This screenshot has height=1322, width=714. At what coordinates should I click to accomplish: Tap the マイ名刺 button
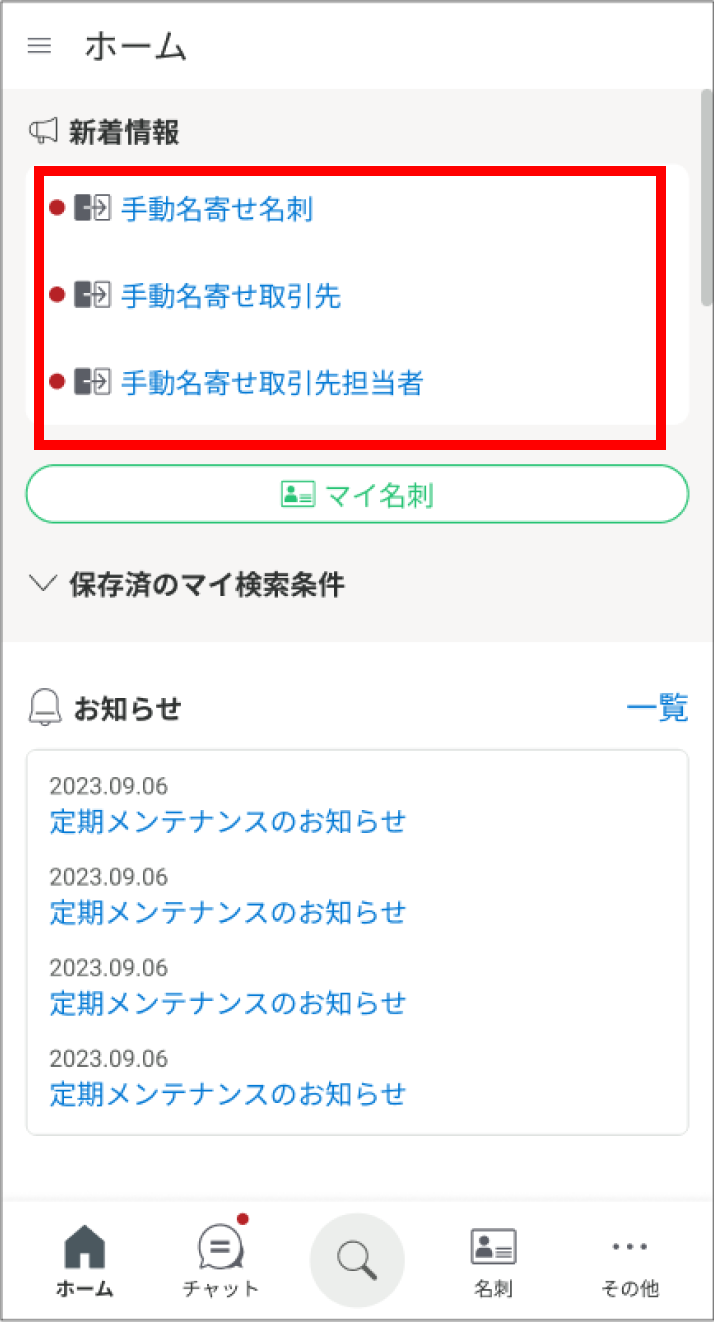pyautogui.click(x=357, y=494)
